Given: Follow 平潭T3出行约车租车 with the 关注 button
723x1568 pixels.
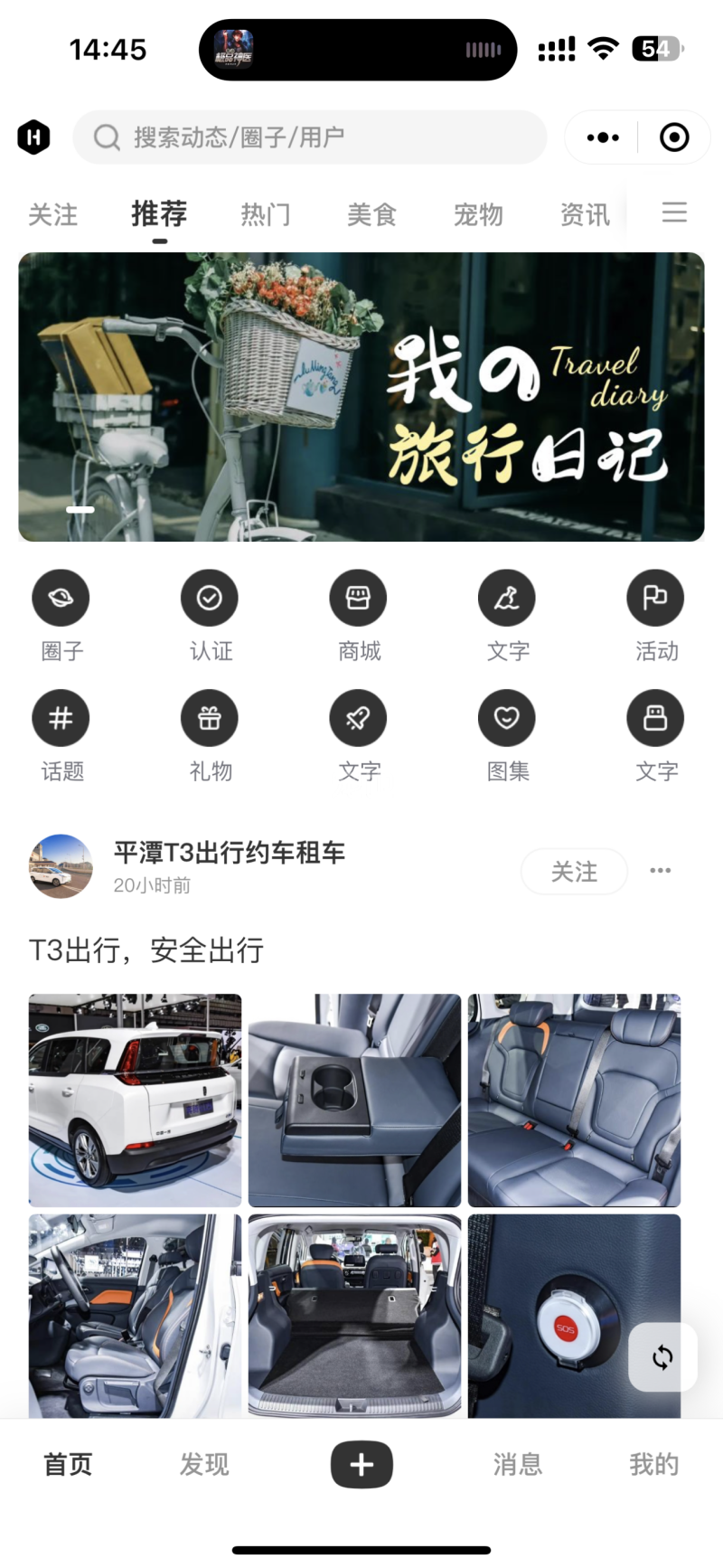Looking at the screenshot, I should point(574,872).
